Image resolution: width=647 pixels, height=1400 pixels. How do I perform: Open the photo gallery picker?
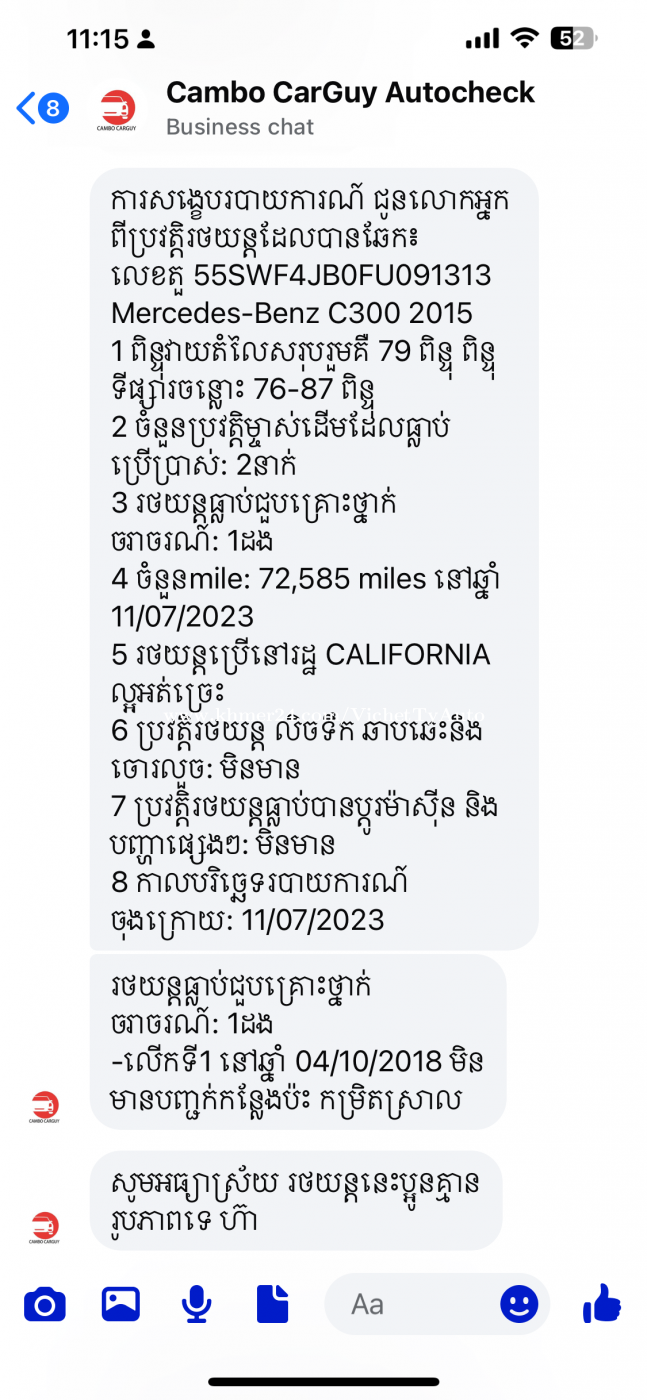tap(120, 1304)
